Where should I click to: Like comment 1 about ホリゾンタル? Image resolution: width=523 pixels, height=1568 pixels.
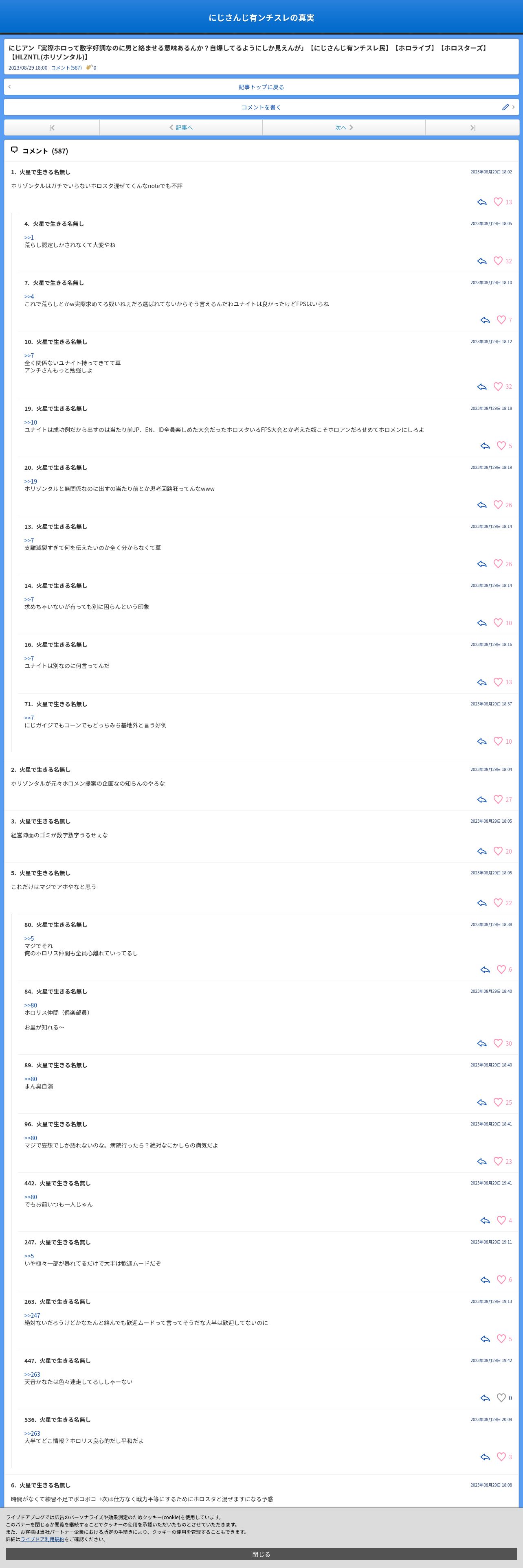498,202
